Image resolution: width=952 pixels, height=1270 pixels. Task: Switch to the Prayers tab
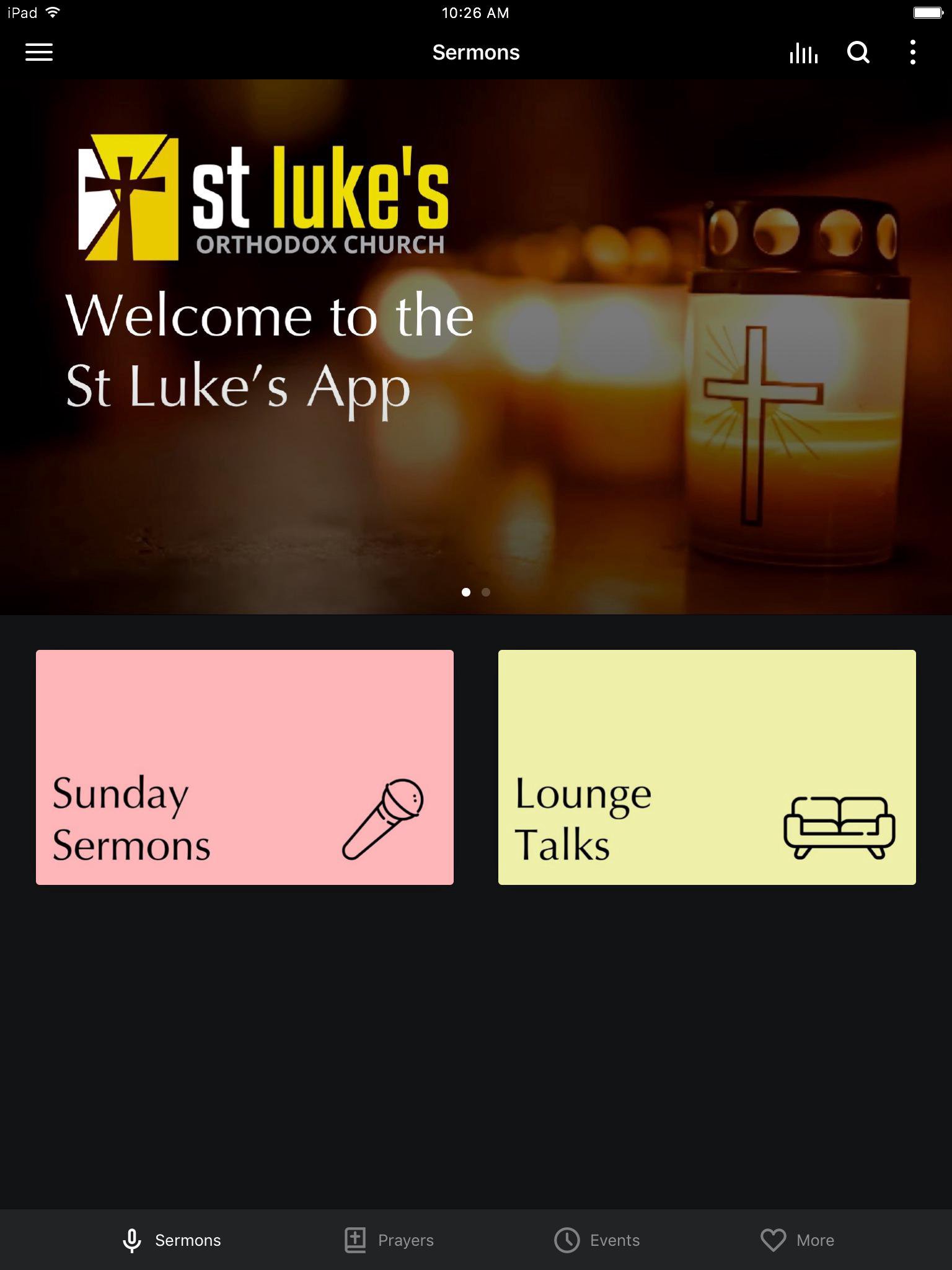[x=389, y=1240]
